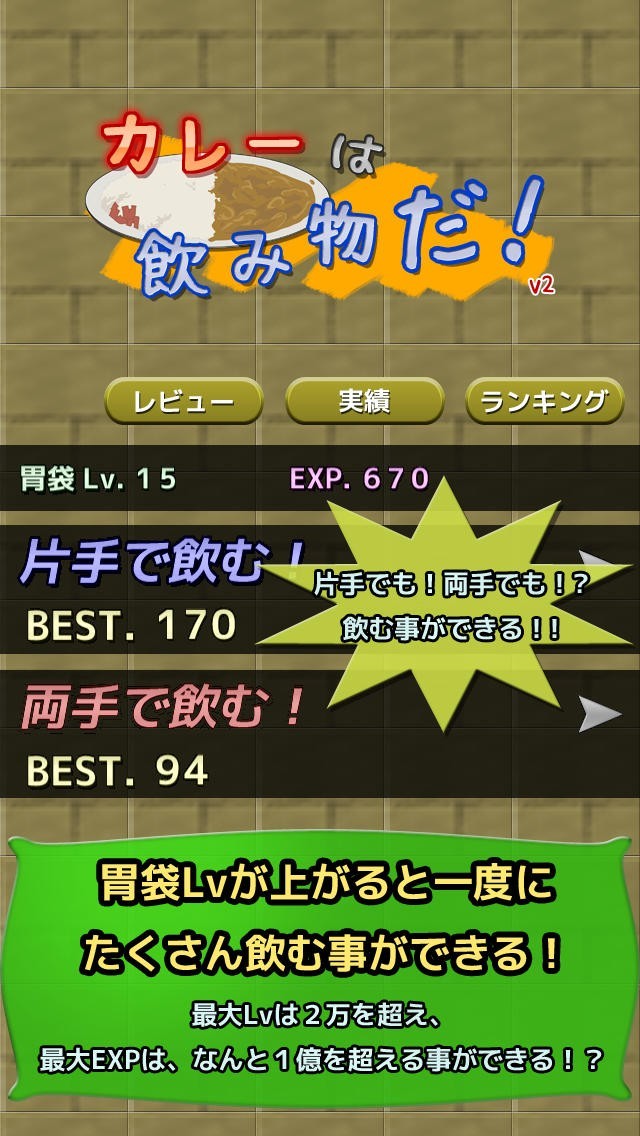View 実績 achievements
640x1136 pixels.
click(x=364, y=401)
